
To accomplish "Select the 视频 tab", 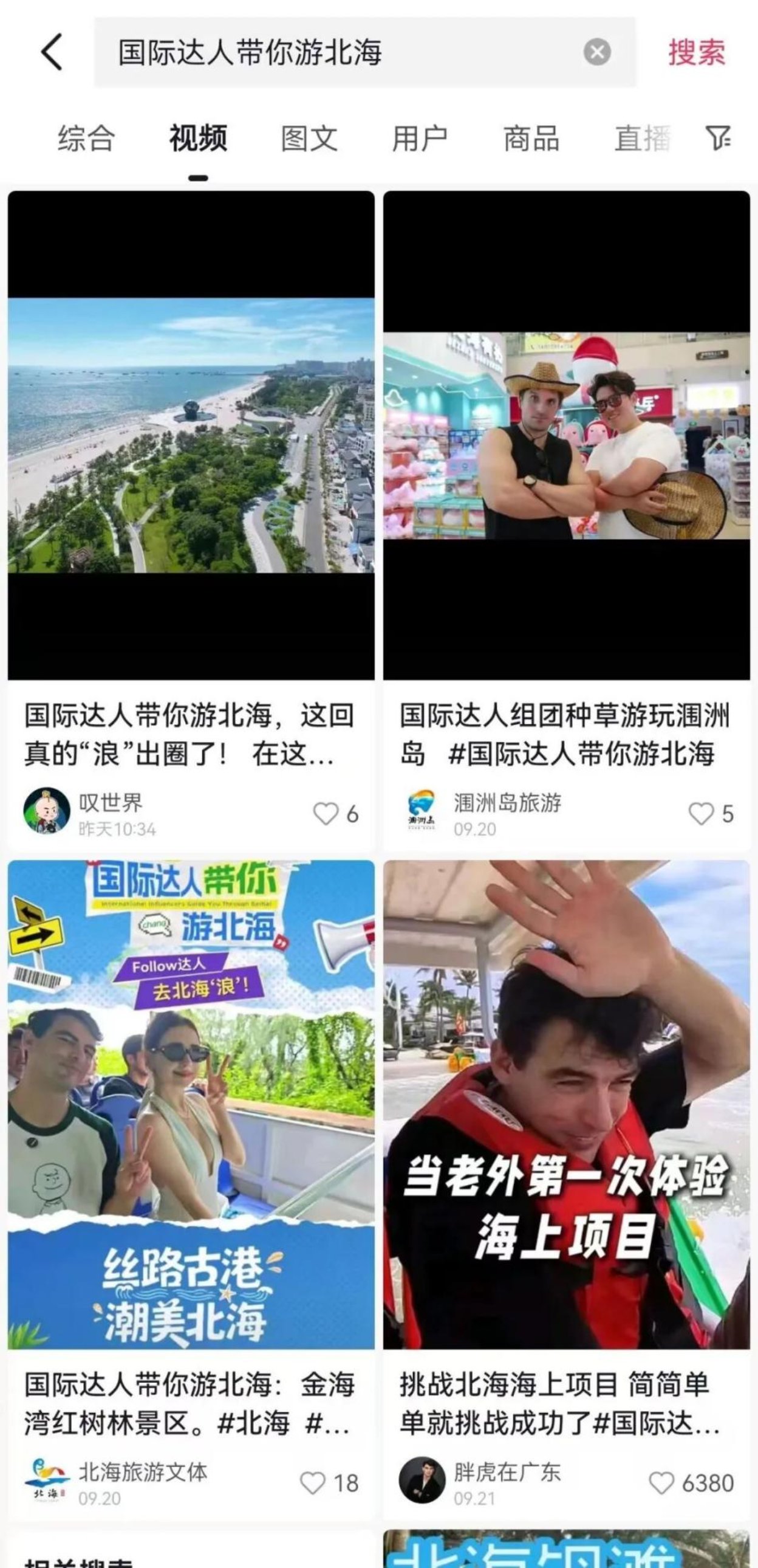I will 198,138.
